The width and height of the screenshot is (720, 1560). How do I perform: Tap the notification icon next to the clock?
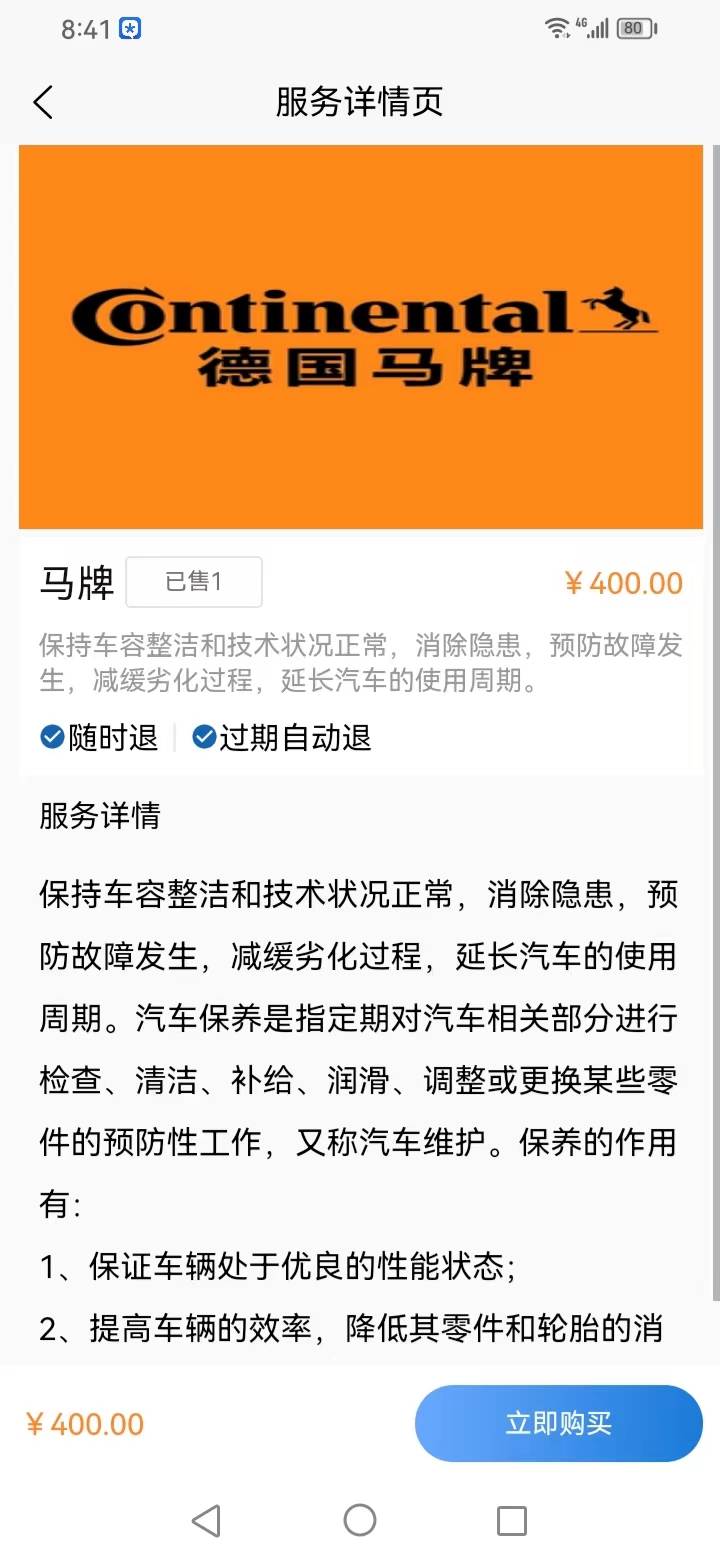129,27
